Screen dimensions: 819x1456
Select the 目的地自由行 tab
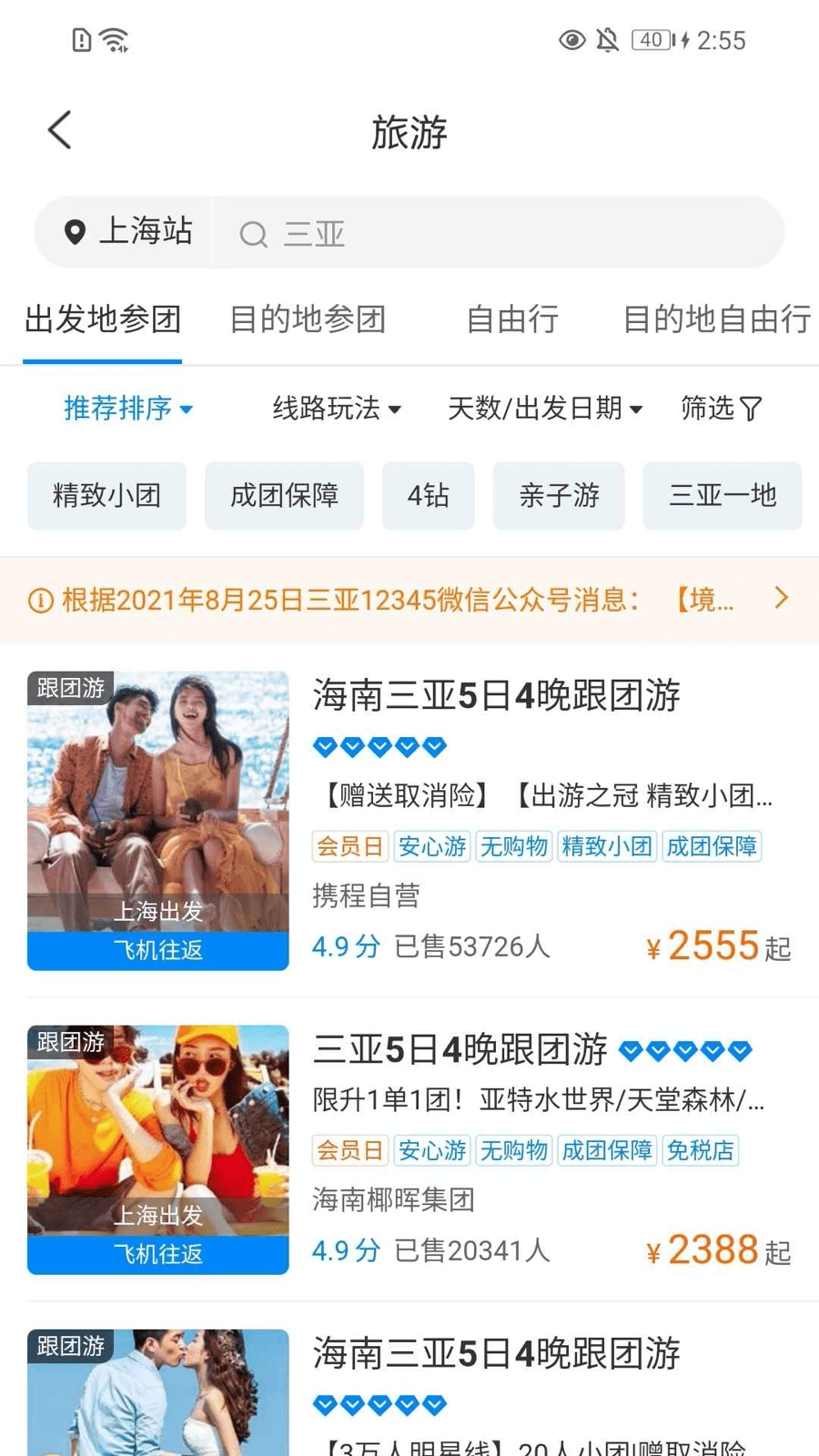click(716, 319)
